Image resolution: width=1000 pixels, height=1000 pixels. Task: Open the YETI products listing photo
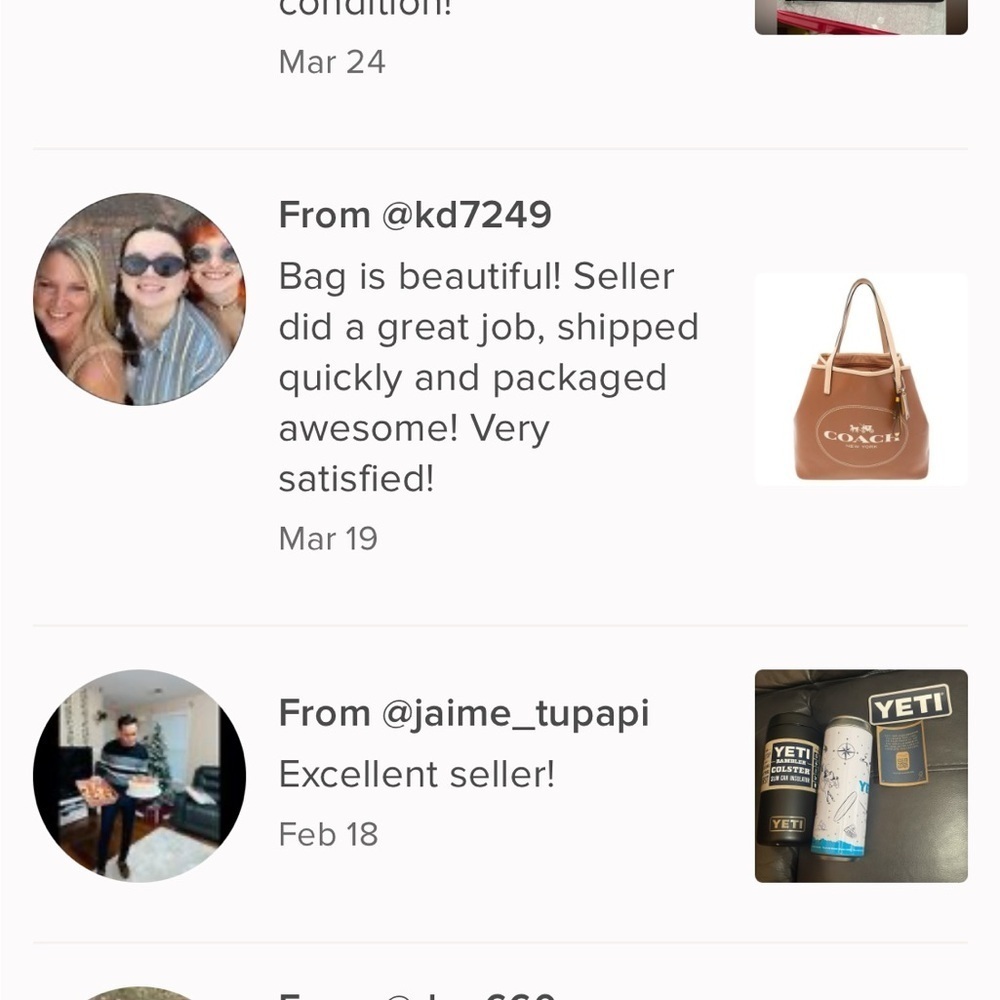861,776
